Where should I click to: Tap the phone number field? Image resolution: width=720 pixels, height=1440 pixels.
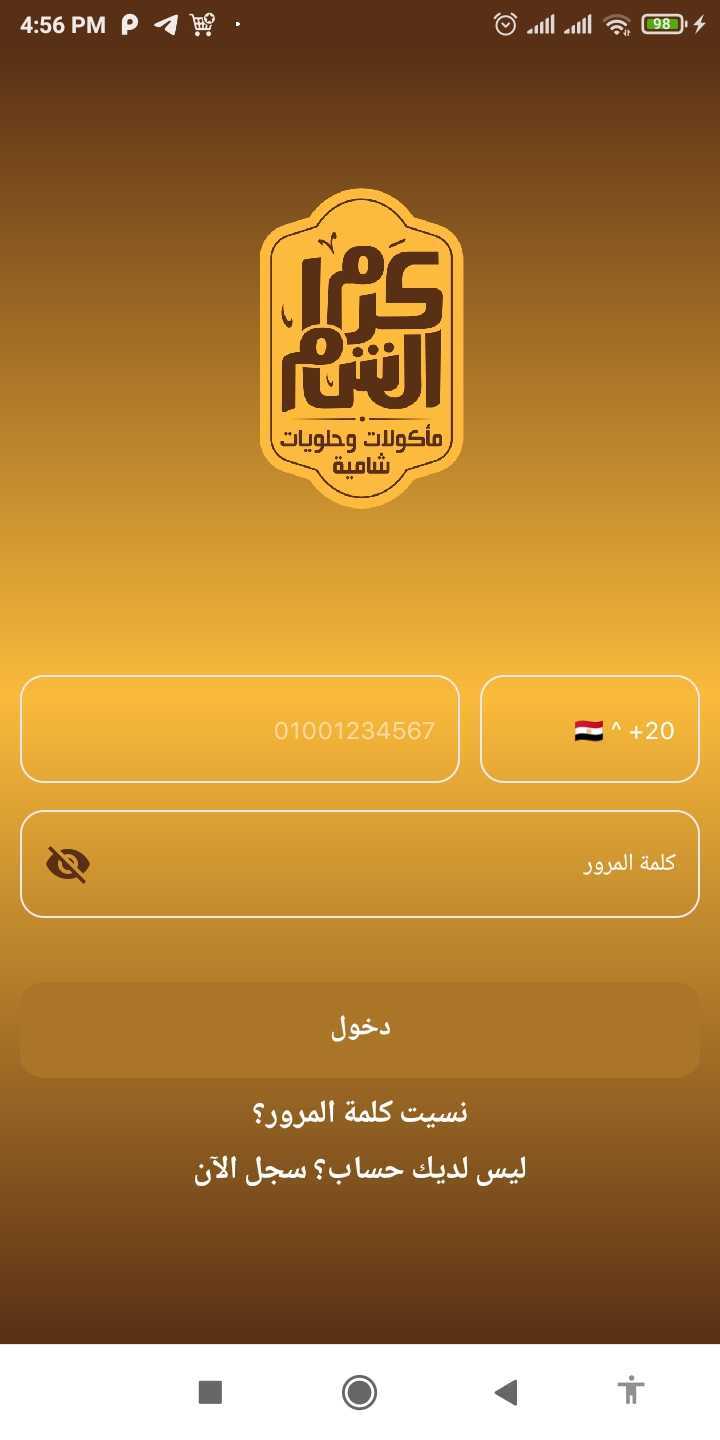(x=240, y=729)
